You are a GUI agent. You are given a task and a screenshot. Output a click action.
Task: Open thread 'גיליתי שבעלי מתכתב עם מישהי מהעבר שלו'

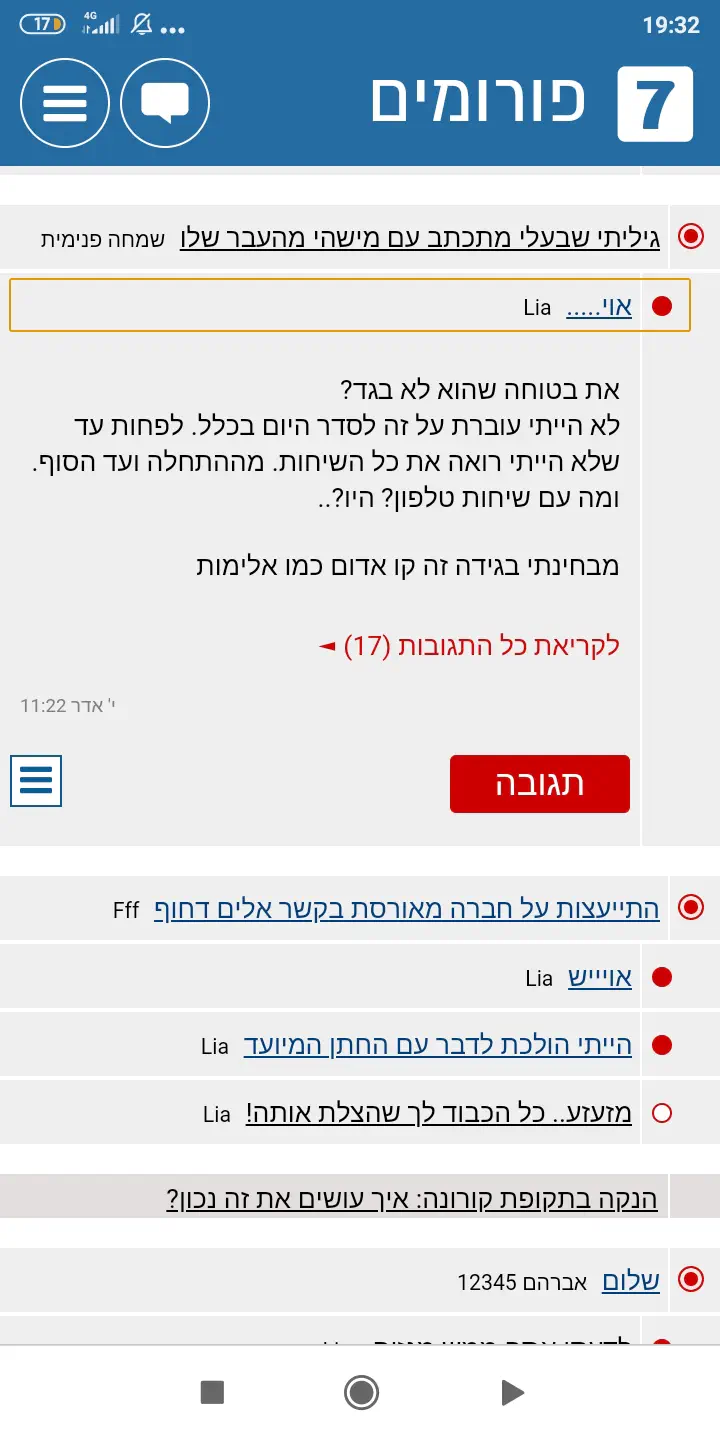(x=419, y=238)
